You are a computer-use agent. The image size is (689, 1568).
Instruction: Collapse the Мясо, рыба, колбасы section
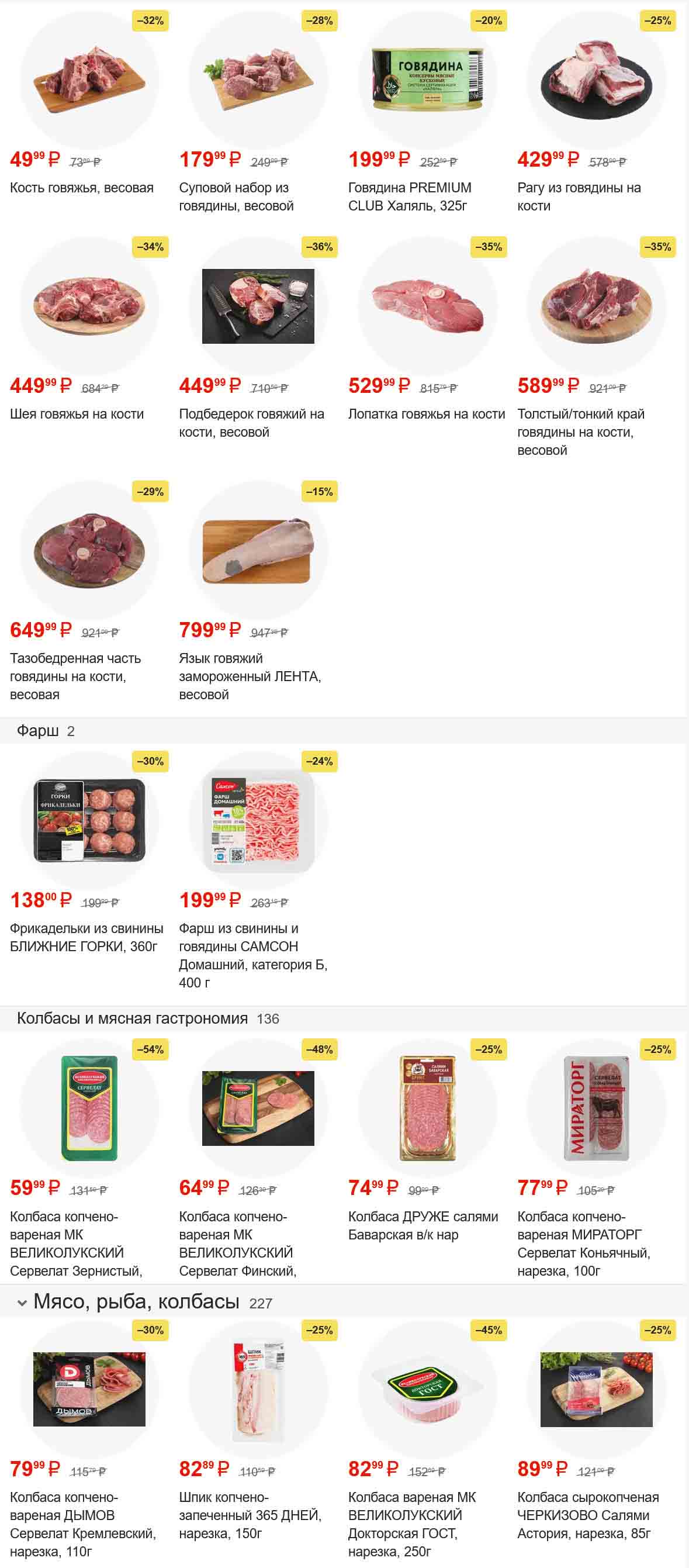[x=23, y=1303]
